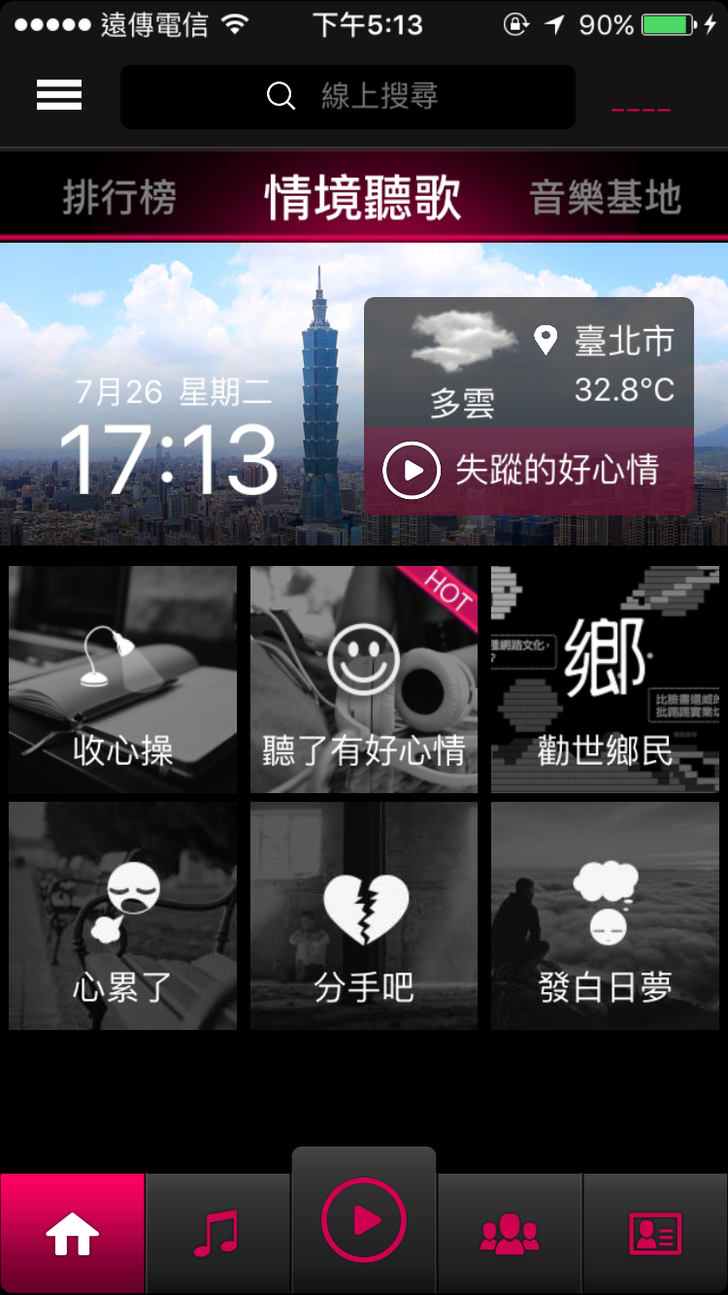Open the 心累了 mood tile
This screenshot has width=728, height=1295.
tap(123, 915)
